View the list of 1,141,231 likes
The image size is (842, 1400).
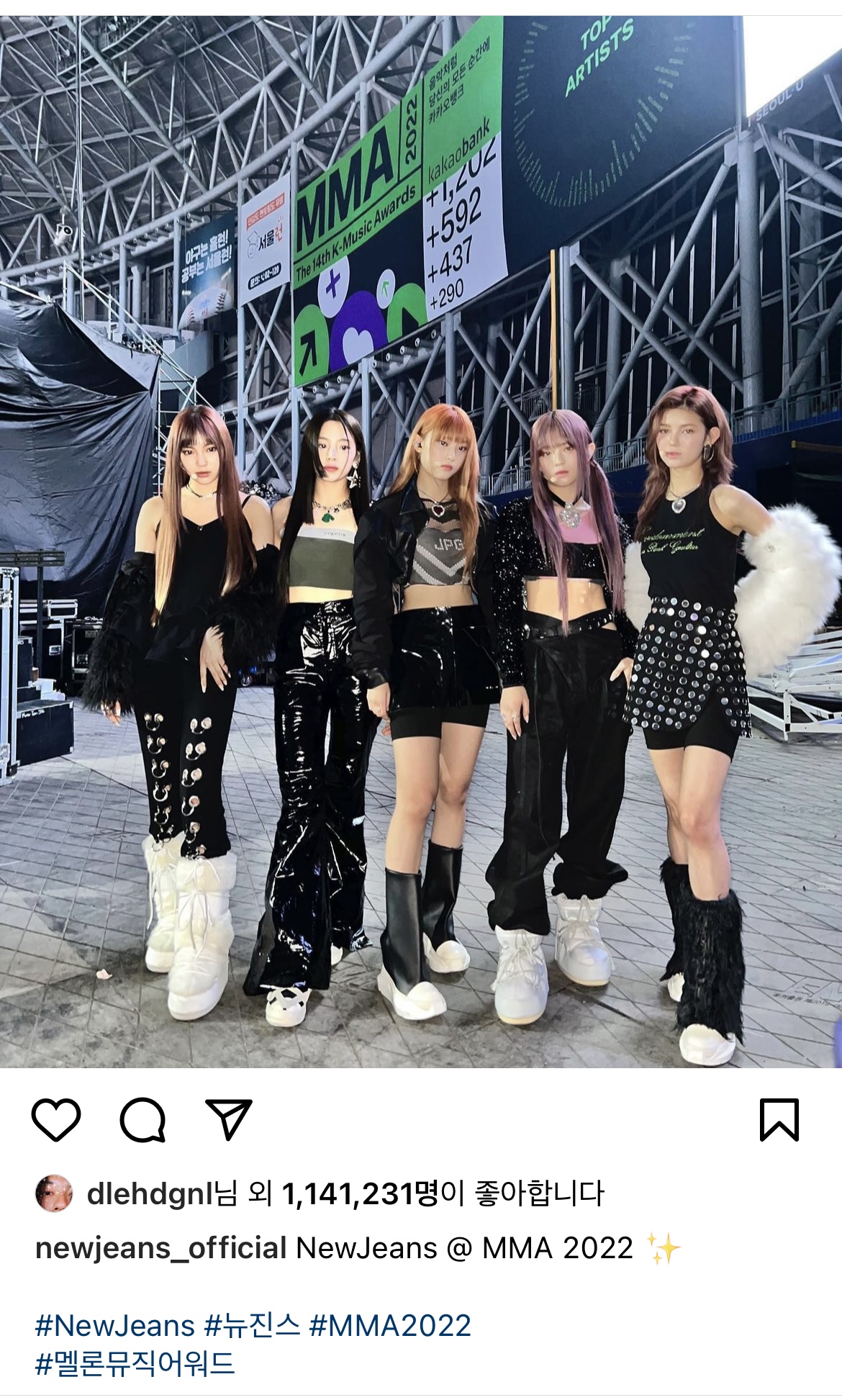click(360, 1194)
